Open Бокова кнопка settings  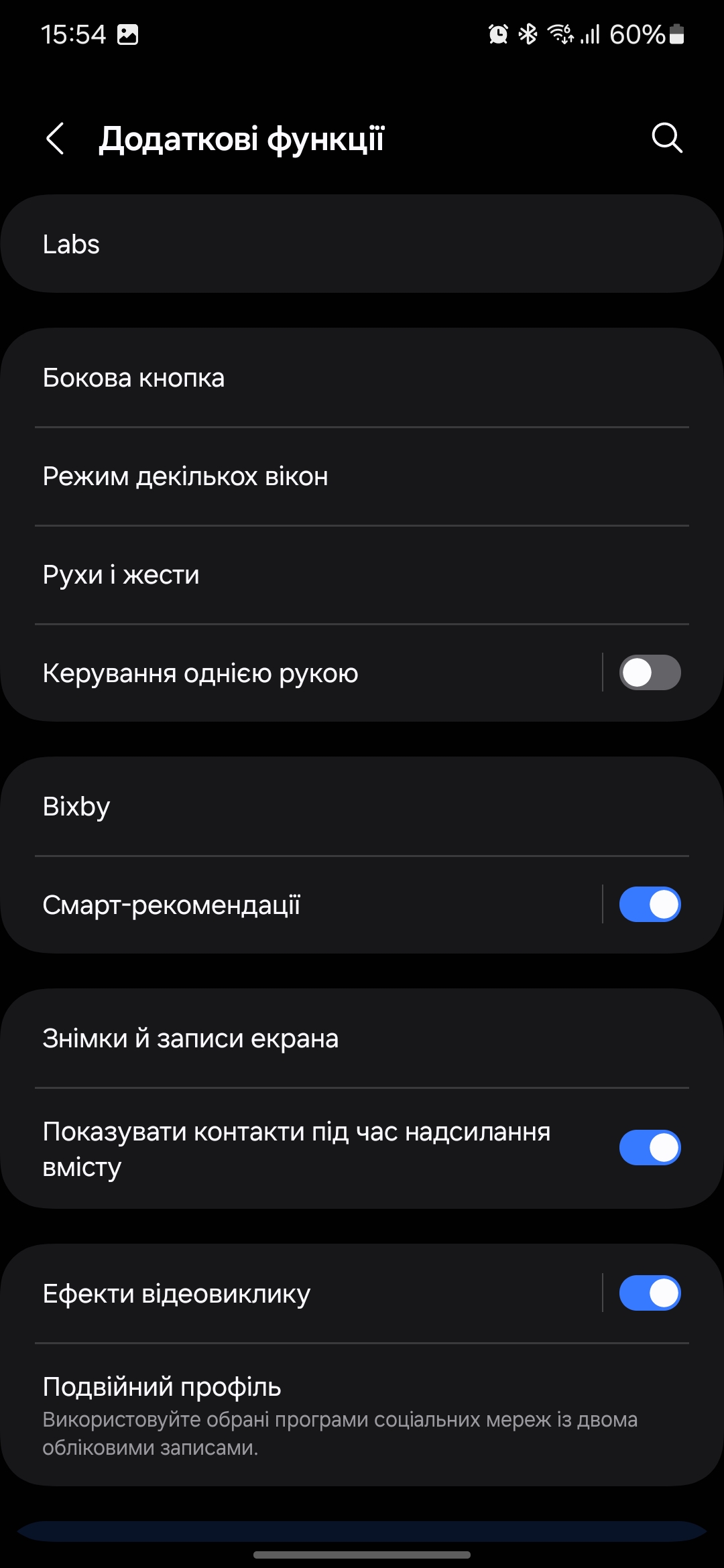[362, 378]
